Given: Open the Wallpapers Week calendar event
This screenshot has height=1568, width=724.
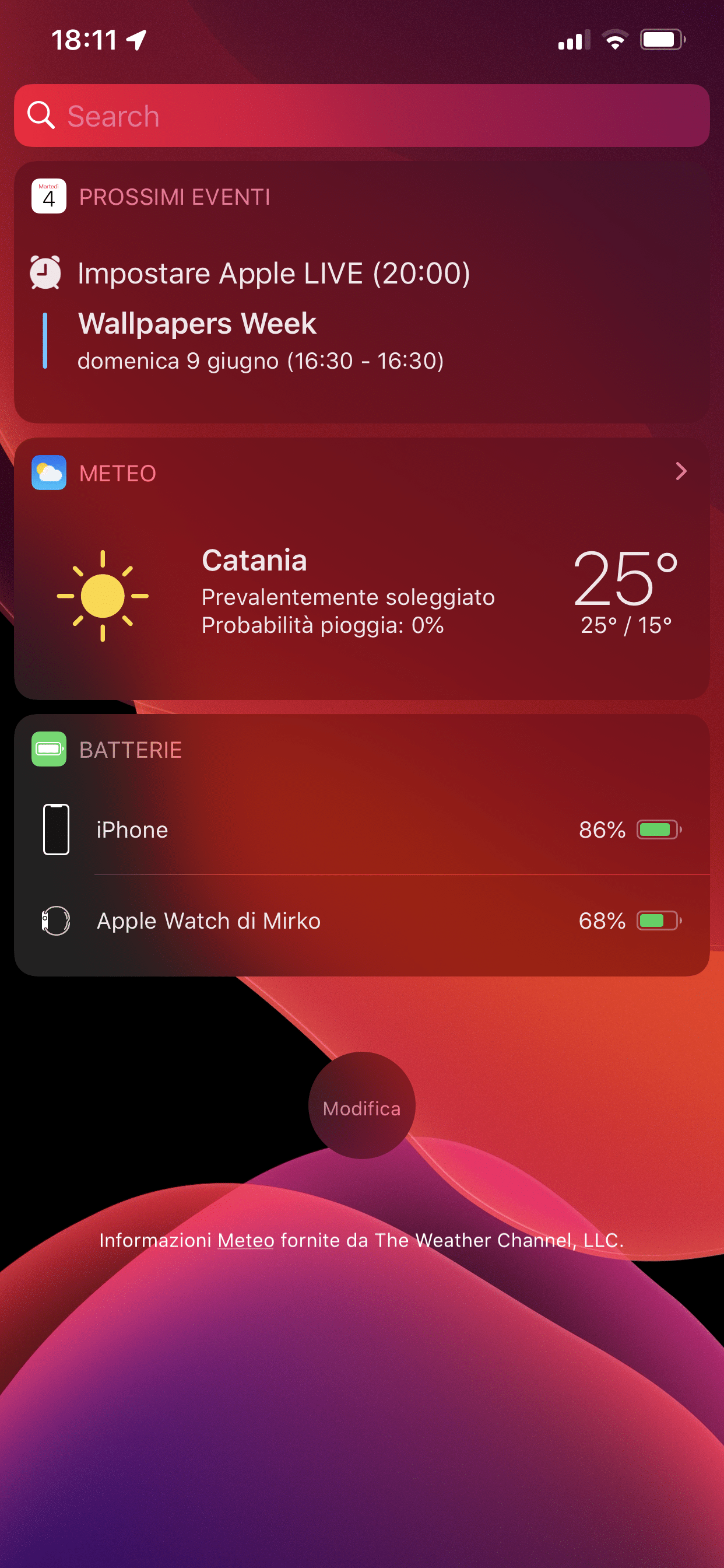Looking at the screenshot, I should pos(260,341).
